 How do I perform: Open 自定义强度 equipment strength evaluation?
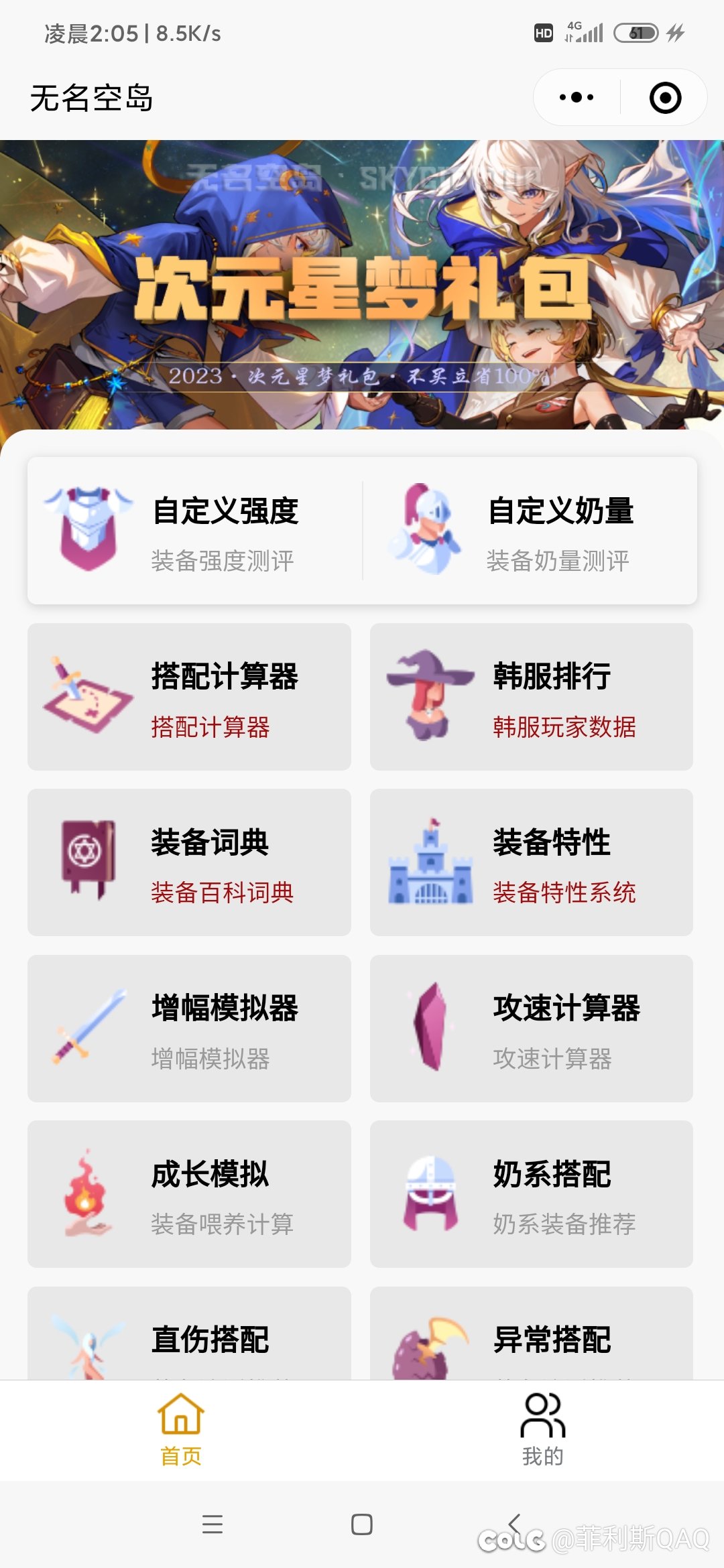194,531
